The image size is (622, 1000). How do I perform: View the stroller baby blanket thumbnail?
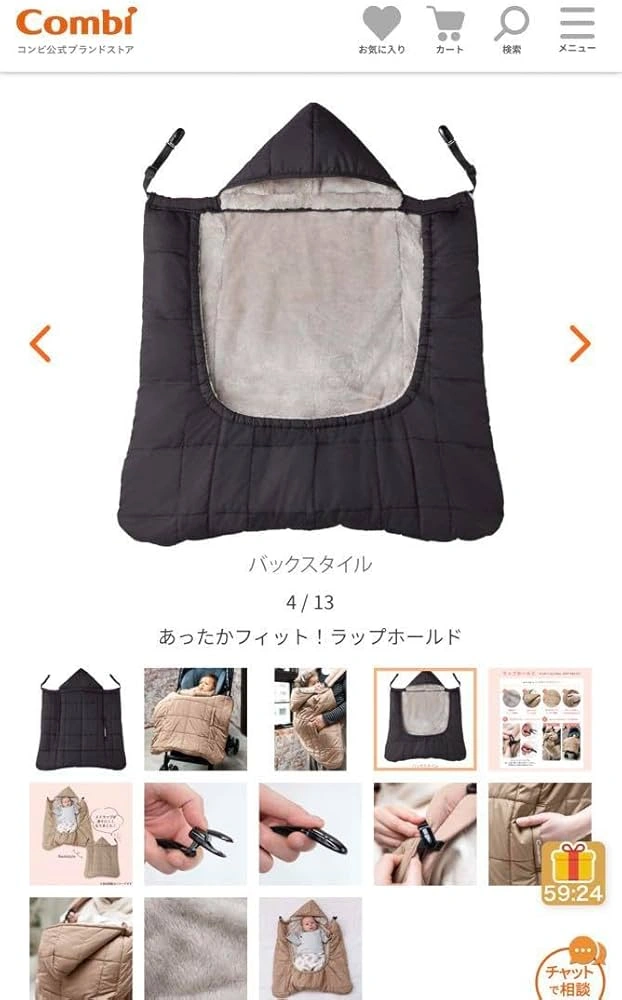pos(196,719)
